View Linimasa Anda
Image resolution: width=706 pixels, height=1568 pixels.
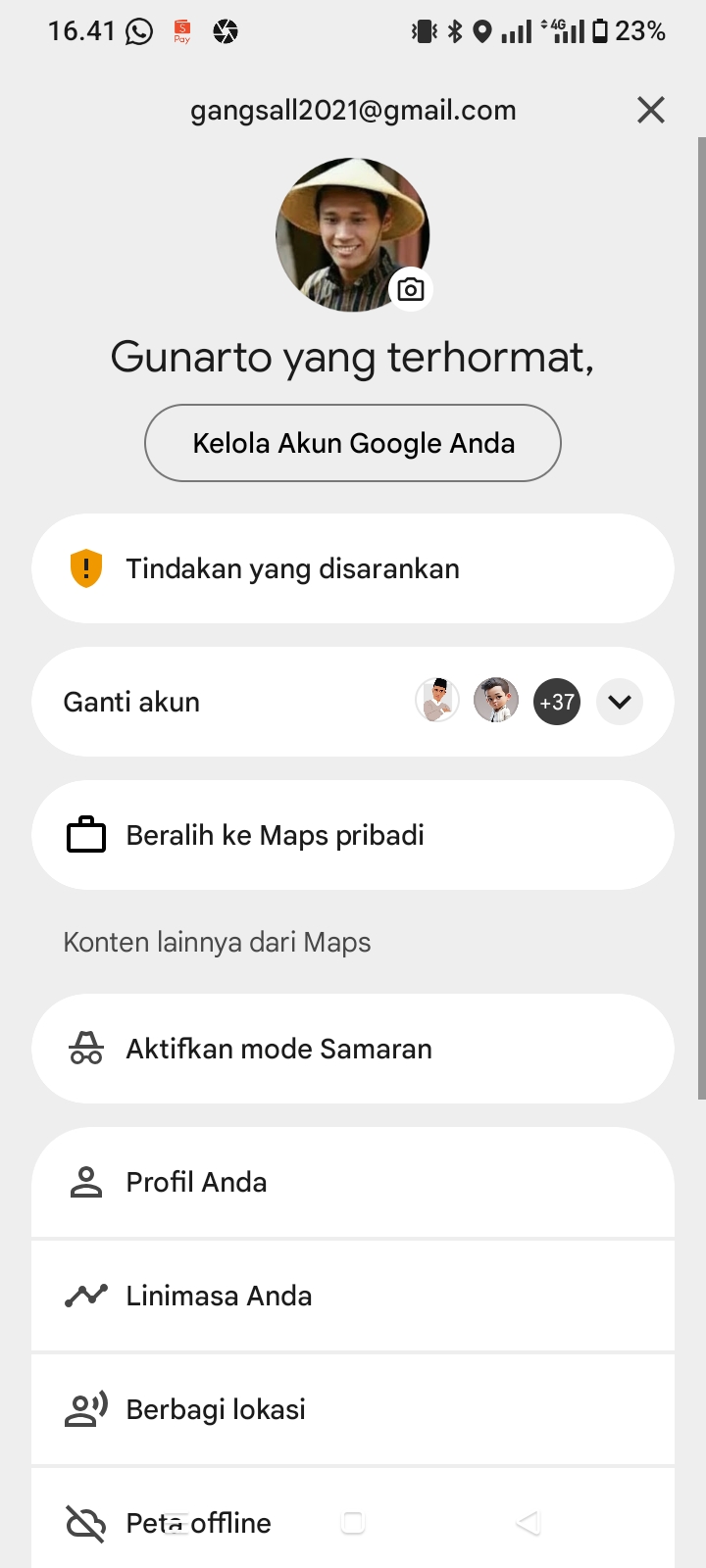[353, 1296]
